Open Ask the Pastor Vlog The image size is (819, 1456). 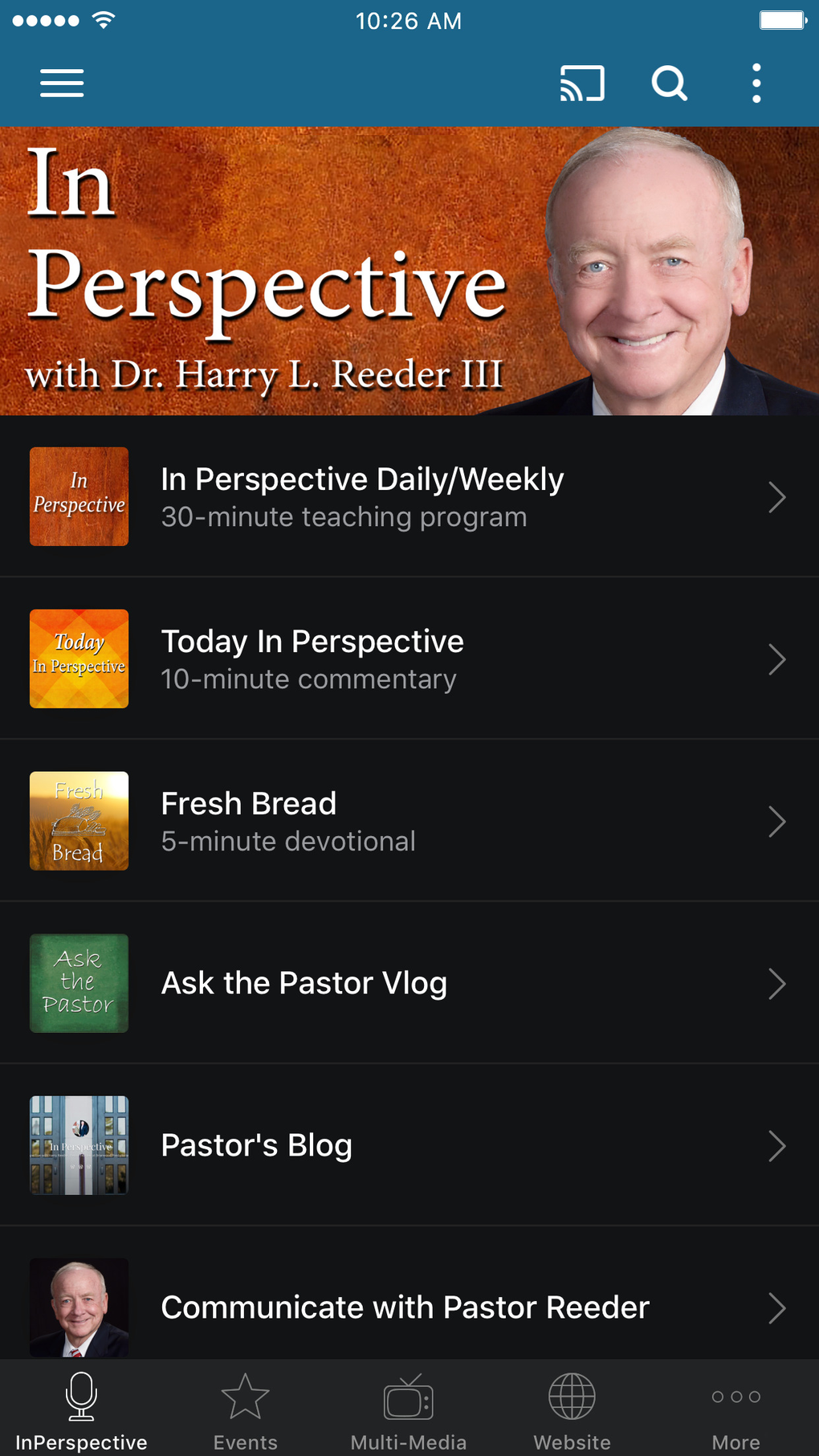coord(409,984)
